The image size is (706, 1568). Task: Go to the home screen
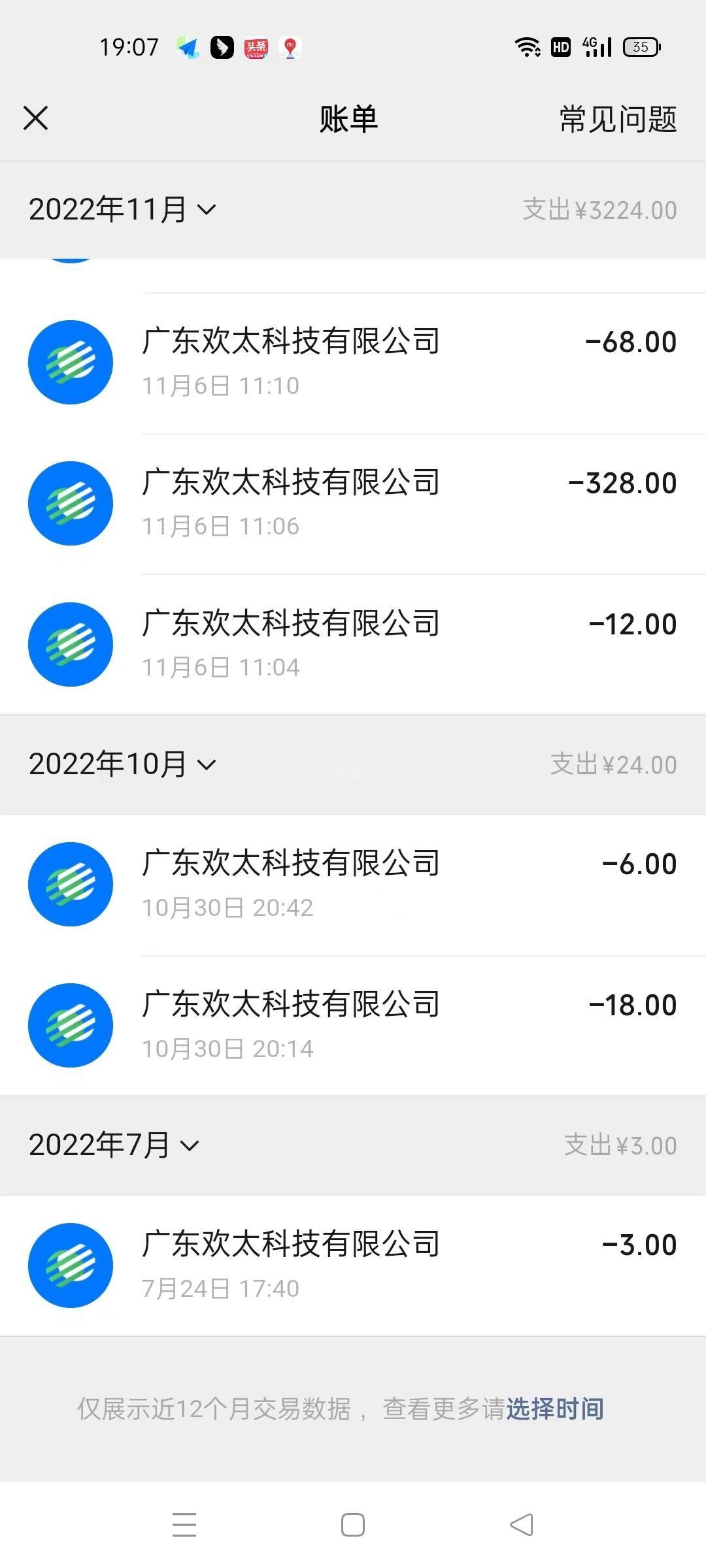pos(353,1526)
